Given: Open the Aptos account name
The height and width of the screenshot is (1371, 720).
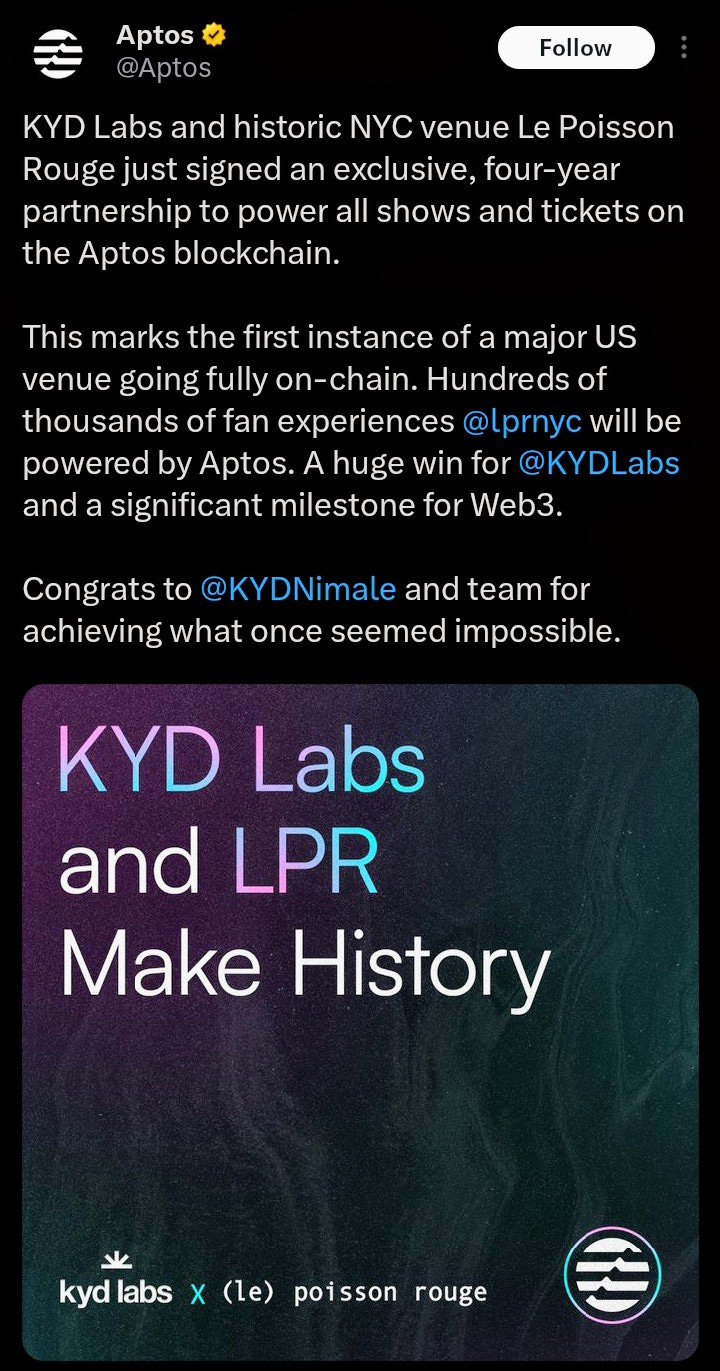Looking at the screenshot, I should [156, 36].
